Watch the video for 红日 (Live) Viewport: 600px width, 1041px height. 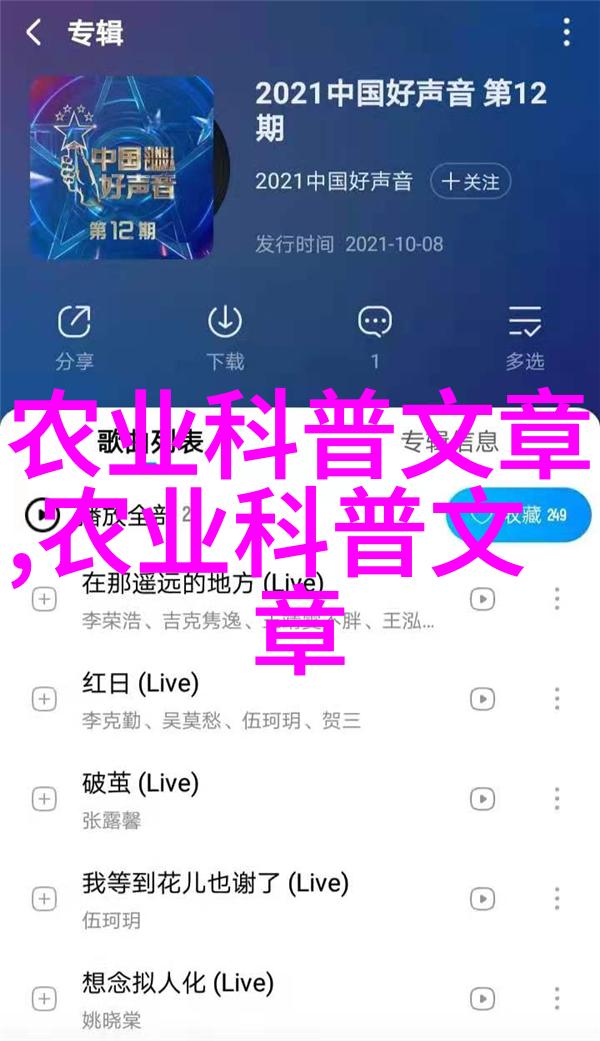(482, 698)
